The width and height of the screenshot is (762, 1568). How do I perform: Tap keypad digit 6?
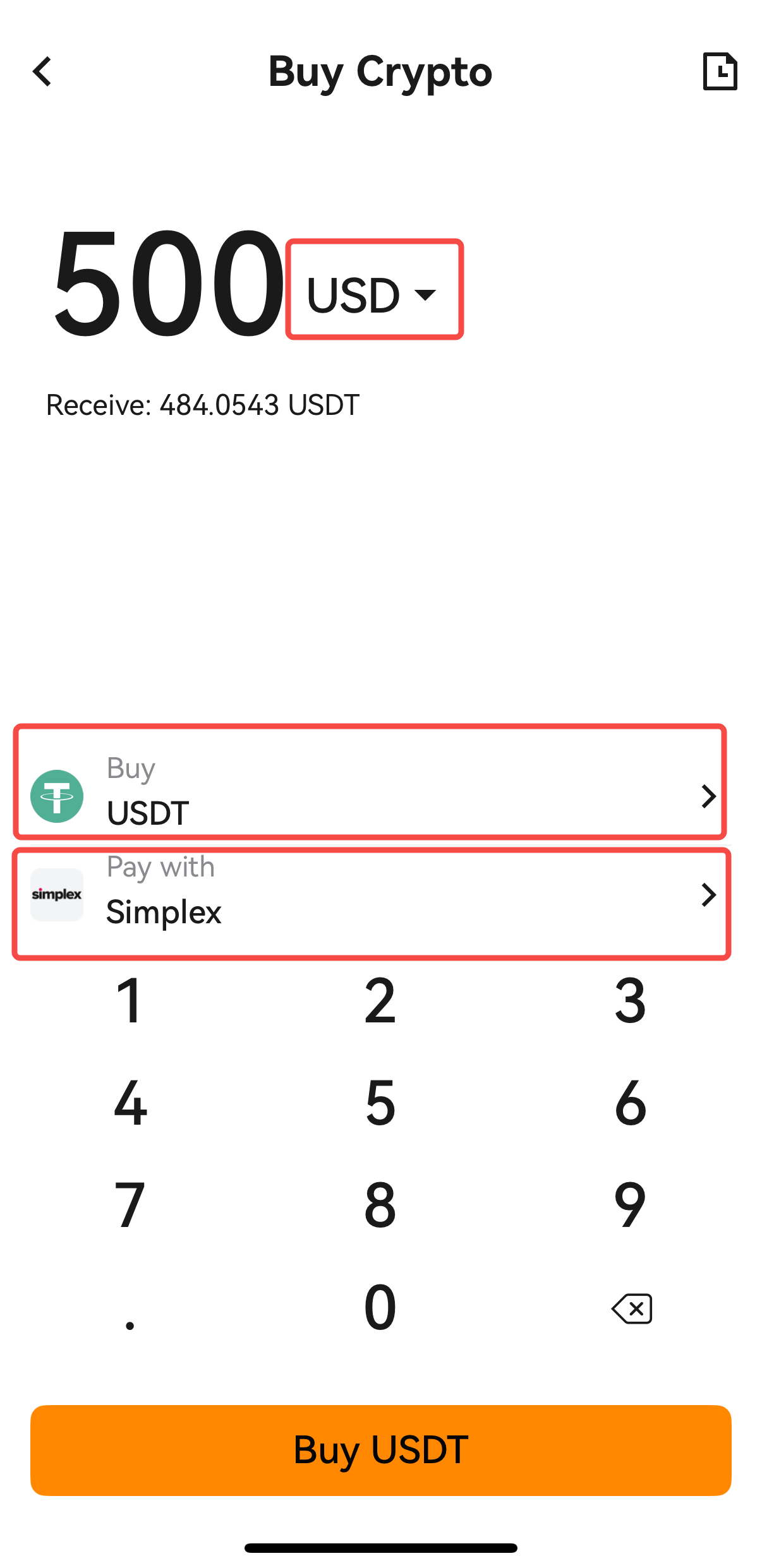click(x=631, y=1102)
